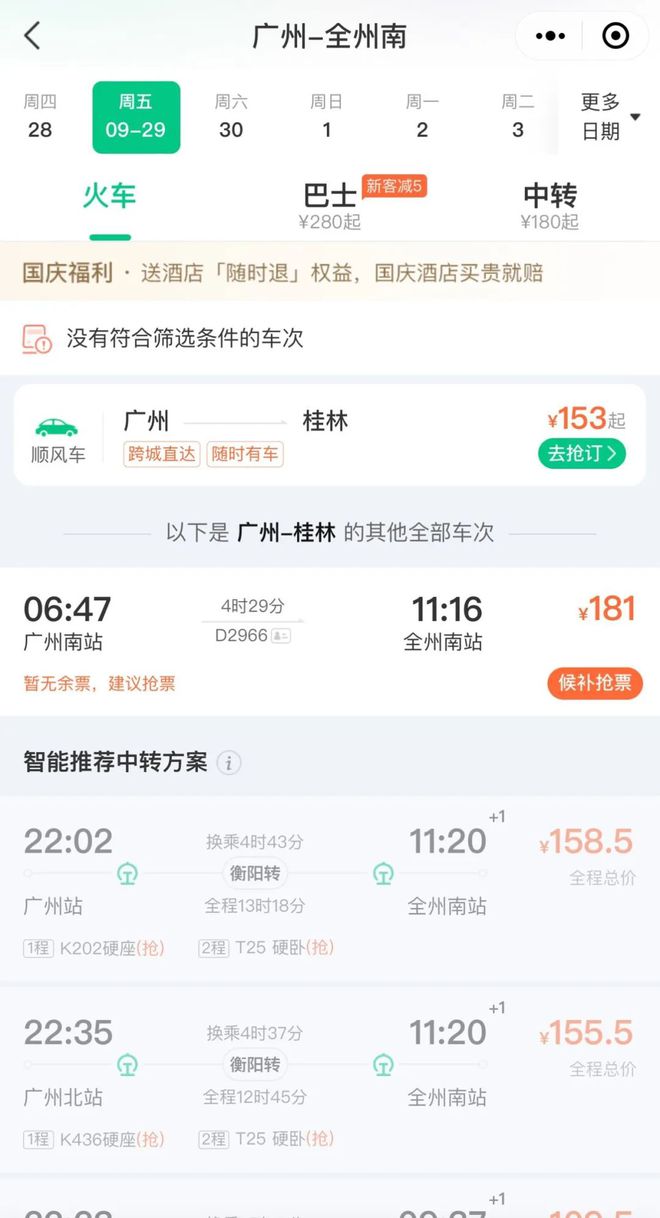Image resolution: width=660 pixels, height=1218 pixels.
Task: Open the 22:35 transfer plan from 广州北站
Action: 330,1081
